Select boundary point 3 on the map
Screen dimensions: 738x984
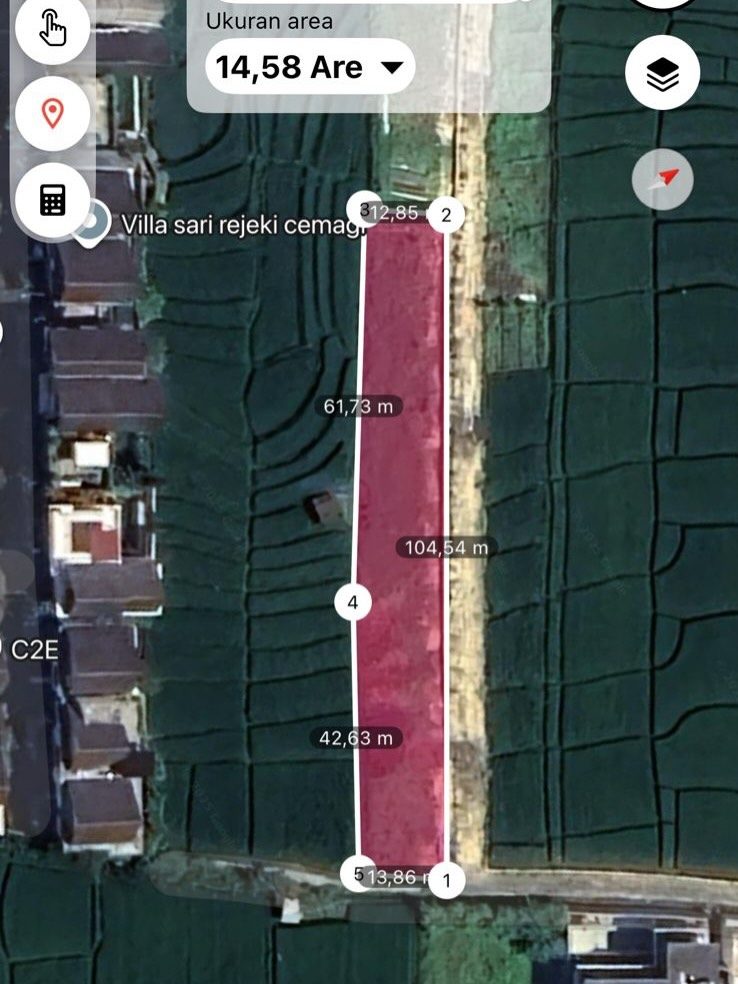pyautogui.click(x=364, y=208)
